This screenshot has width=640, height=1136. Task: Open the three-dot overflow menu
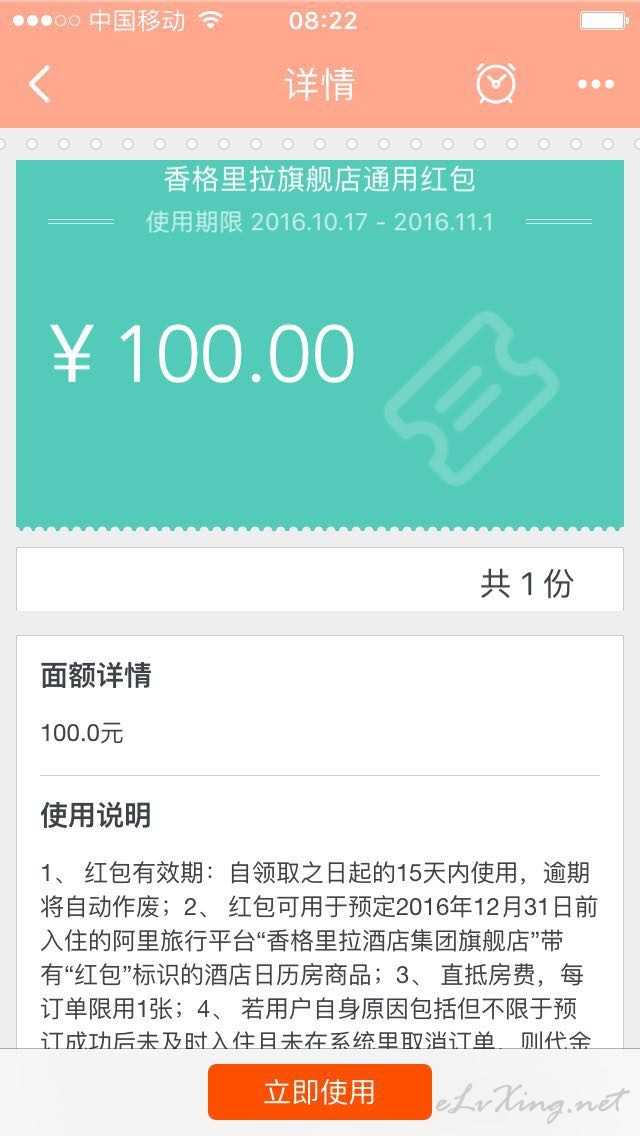point(596,84)
